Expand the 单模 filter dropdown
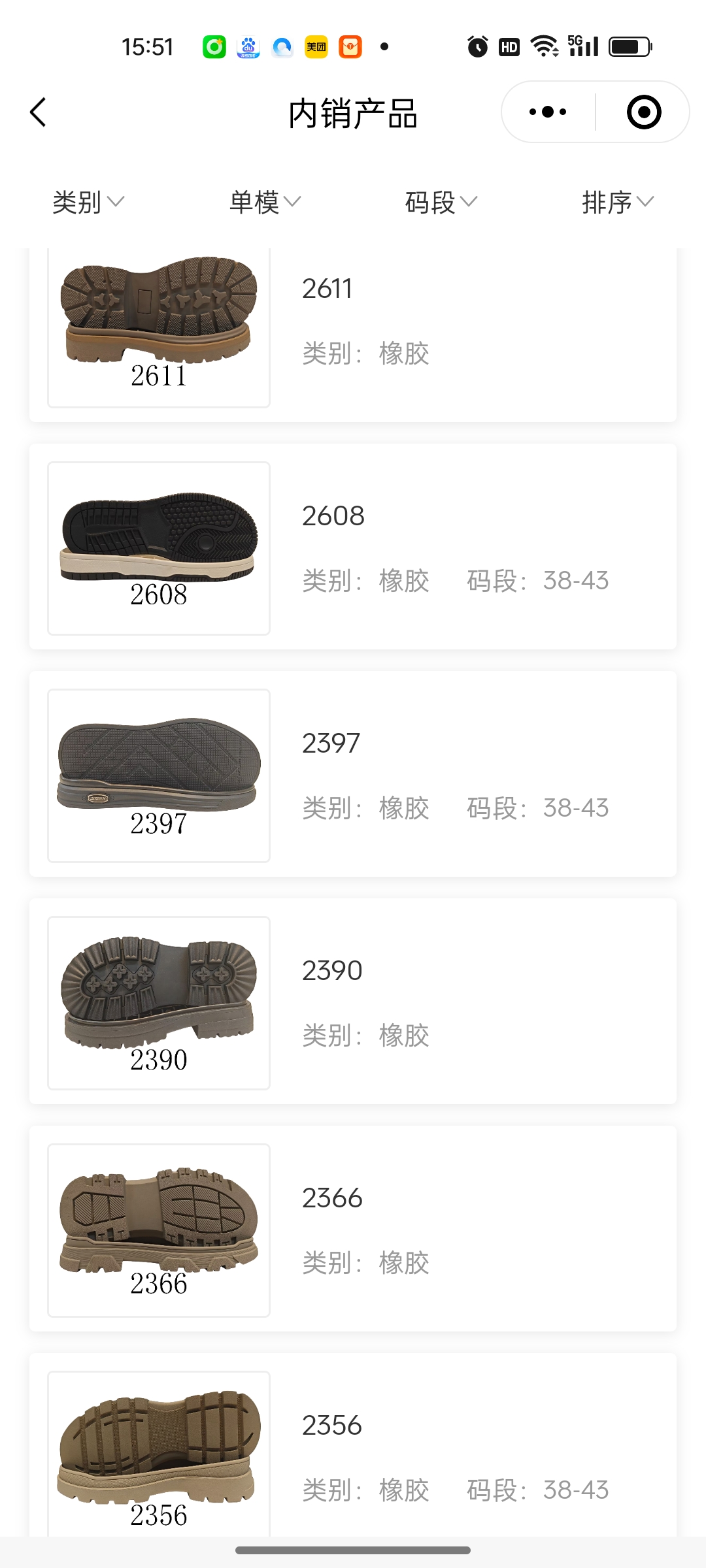Screen dimensions: 706x1568 [265, 202]
